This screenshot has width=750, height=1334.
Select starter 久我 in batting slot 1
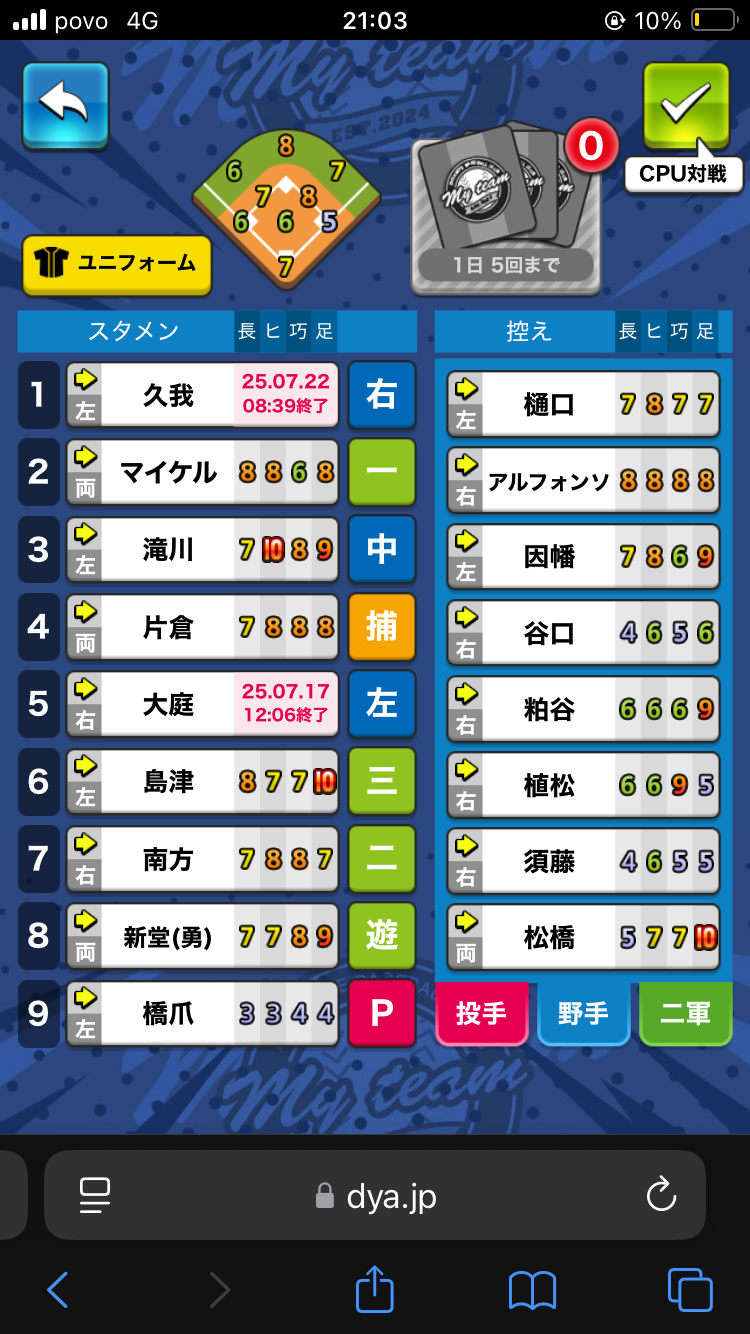click(203, 395)
